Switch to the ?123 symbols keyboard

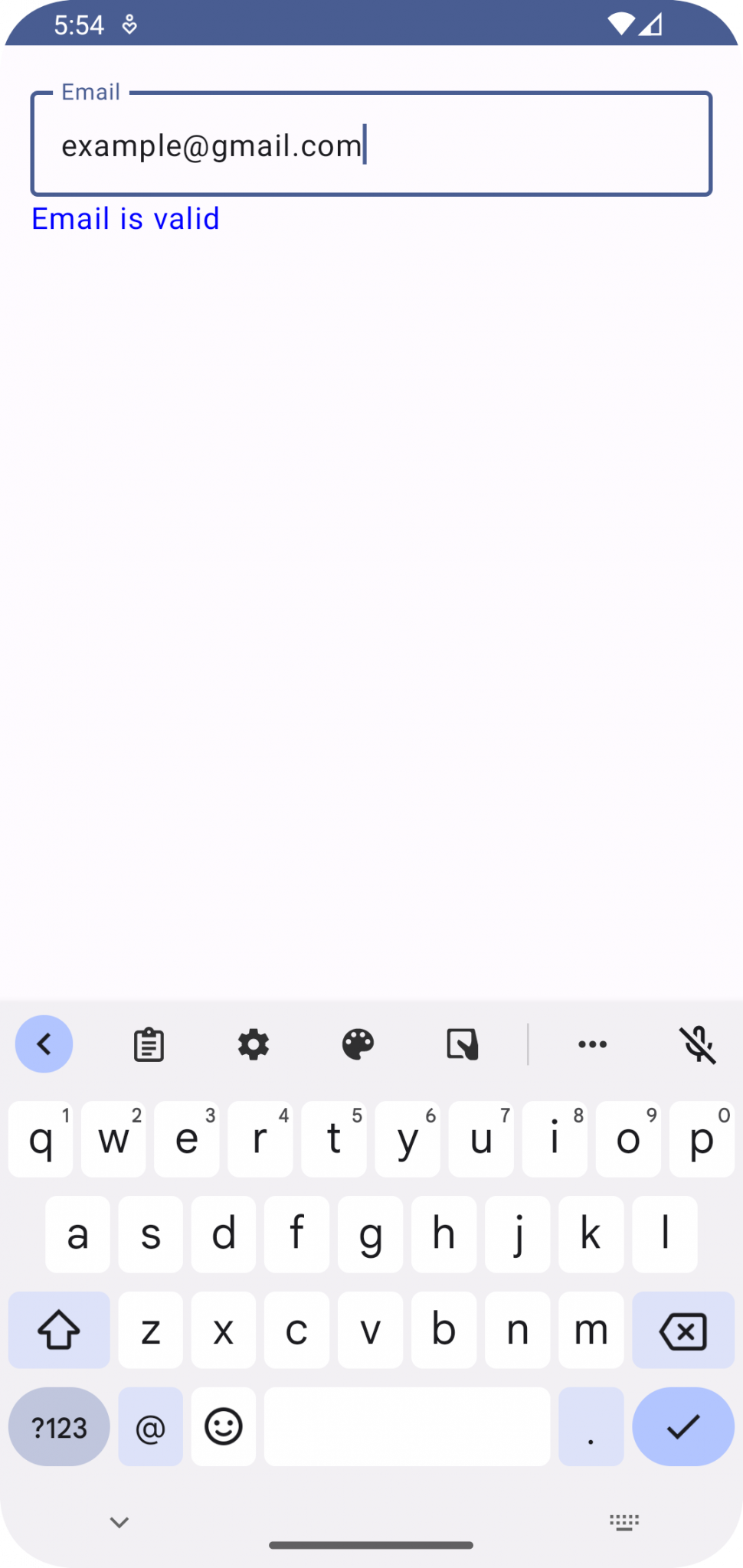pyautogui.click(x=59, y=1427)
